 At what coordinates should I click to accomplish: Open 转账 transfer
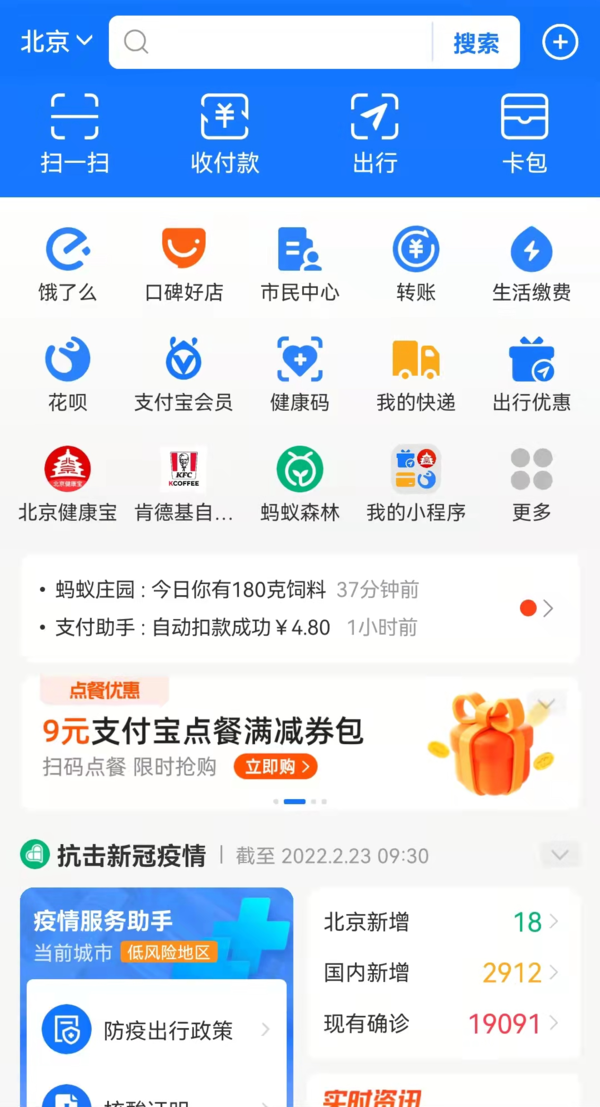(x=416, y=264)
